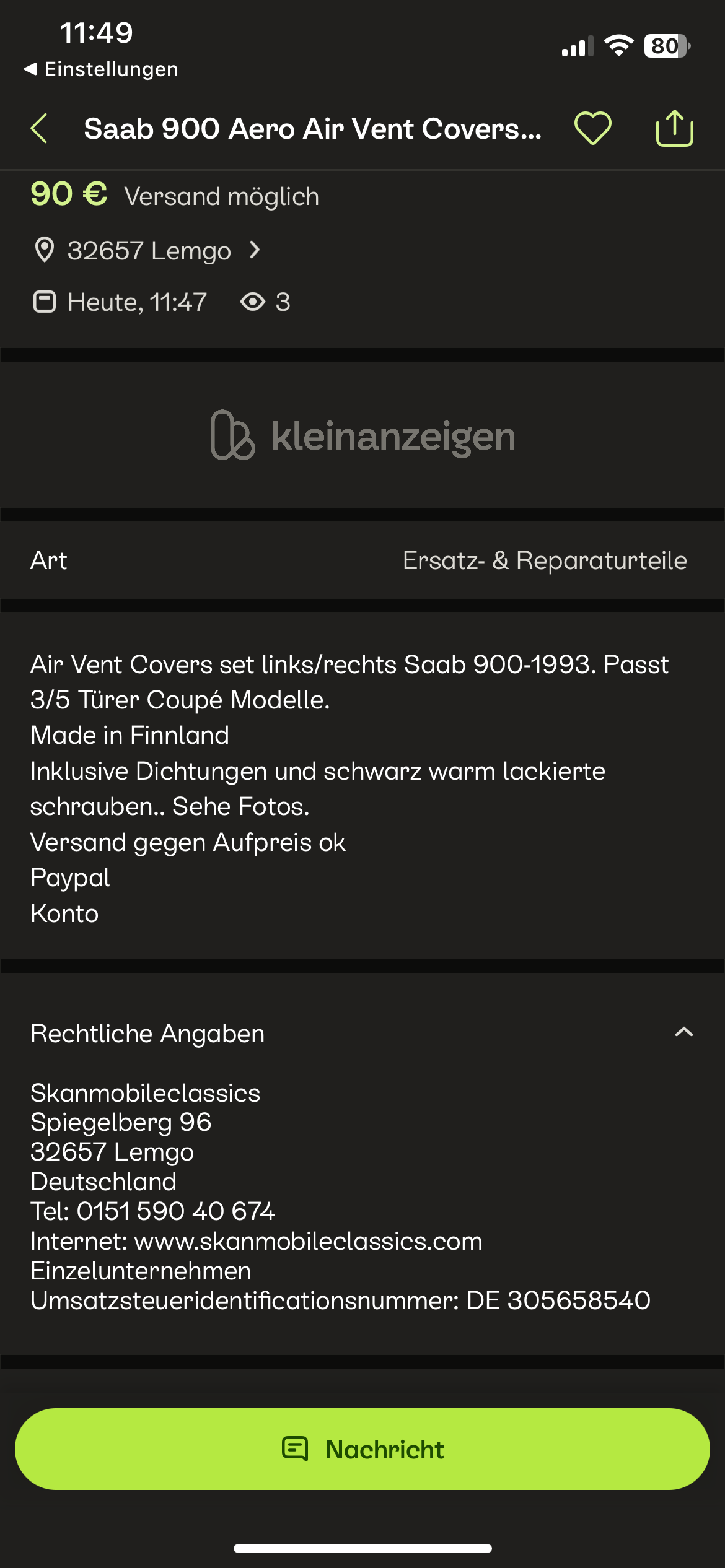Image resolution: width=725 pixels, height=1568 pixels.
Task: Add this listing to favorites with heart
Action: 593,129
